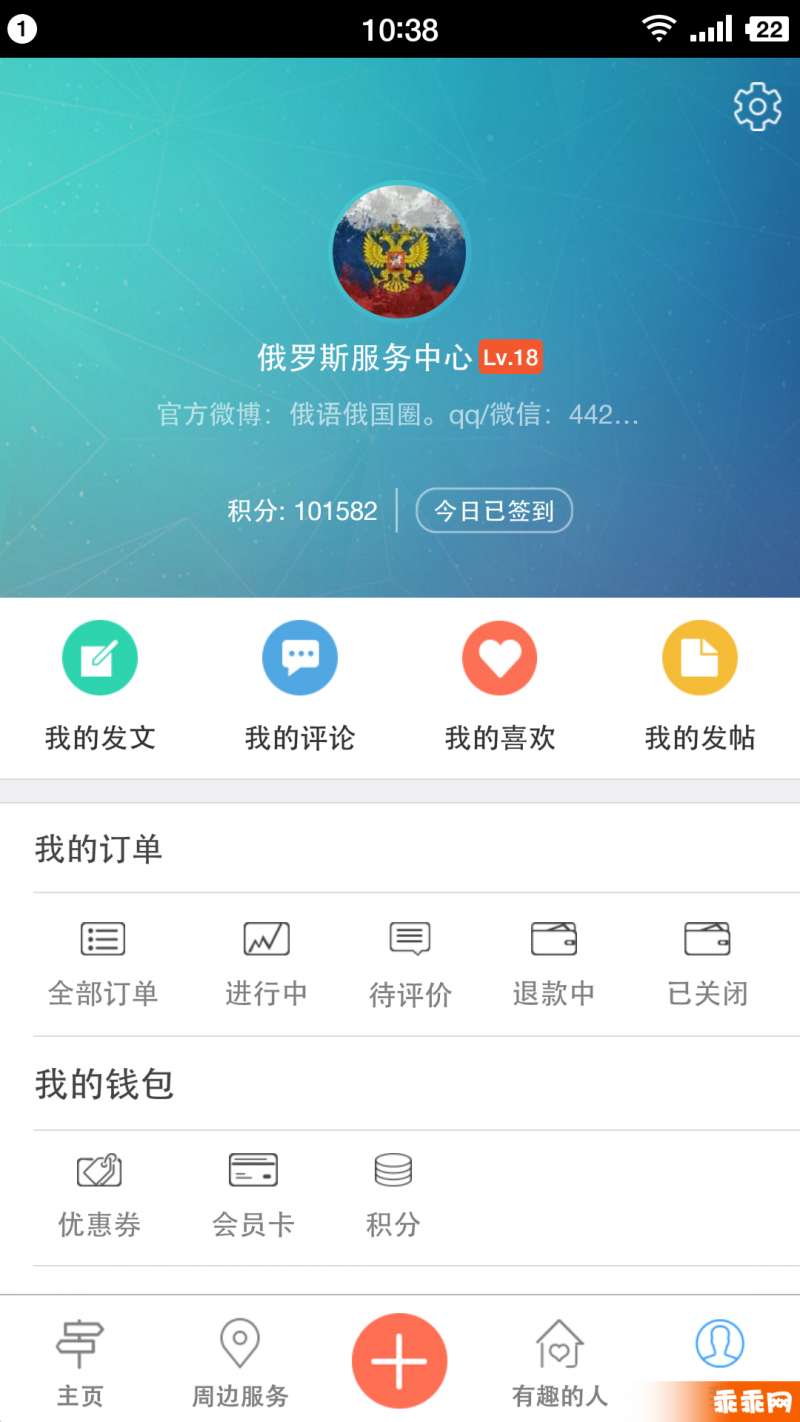Open 我的发帖 posts
Screen dimensions: 800x1422
pyautogui.click(x=700, y=685)
